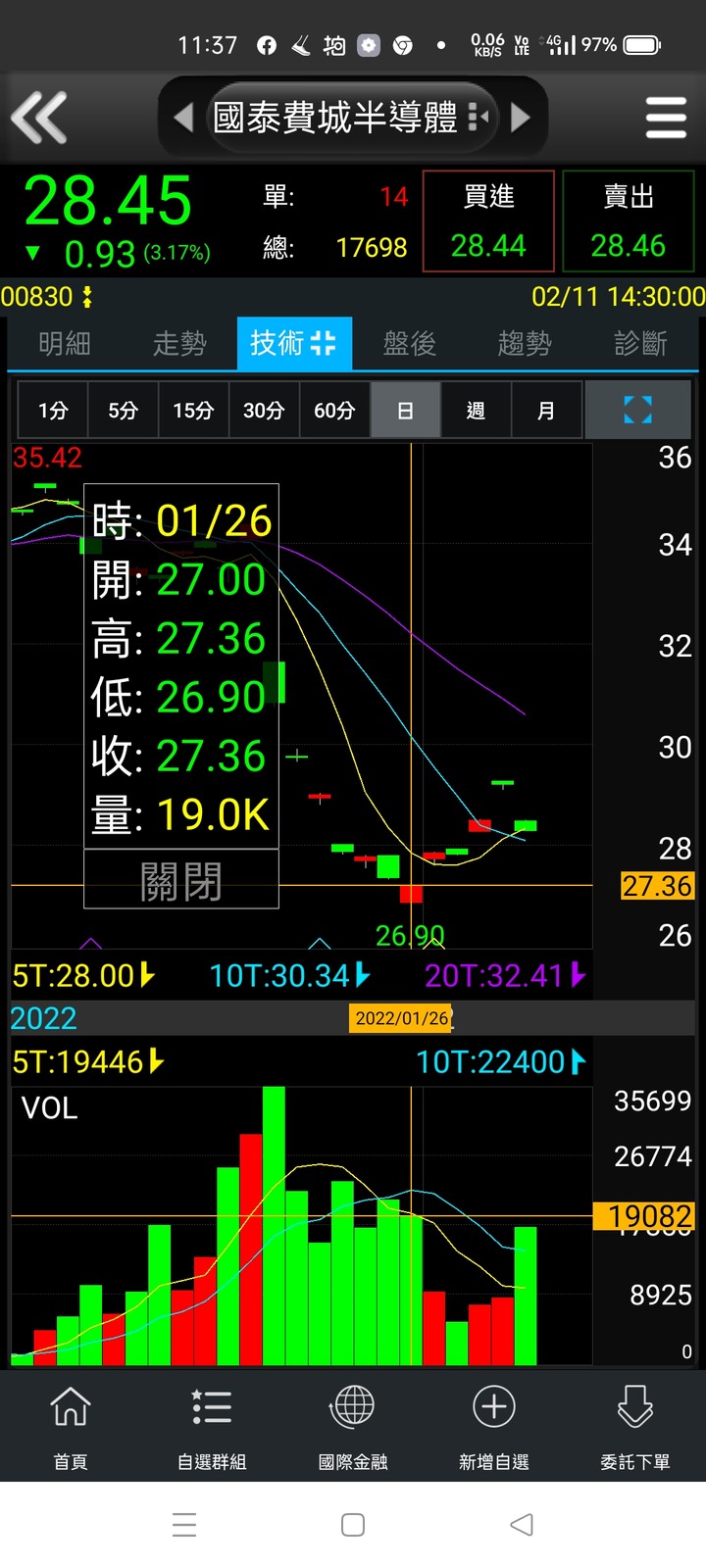Tap the 賣出 sell button
The width and height of the screenshot is (706, 1568).
pyautogui.click(x=629, y=220)
